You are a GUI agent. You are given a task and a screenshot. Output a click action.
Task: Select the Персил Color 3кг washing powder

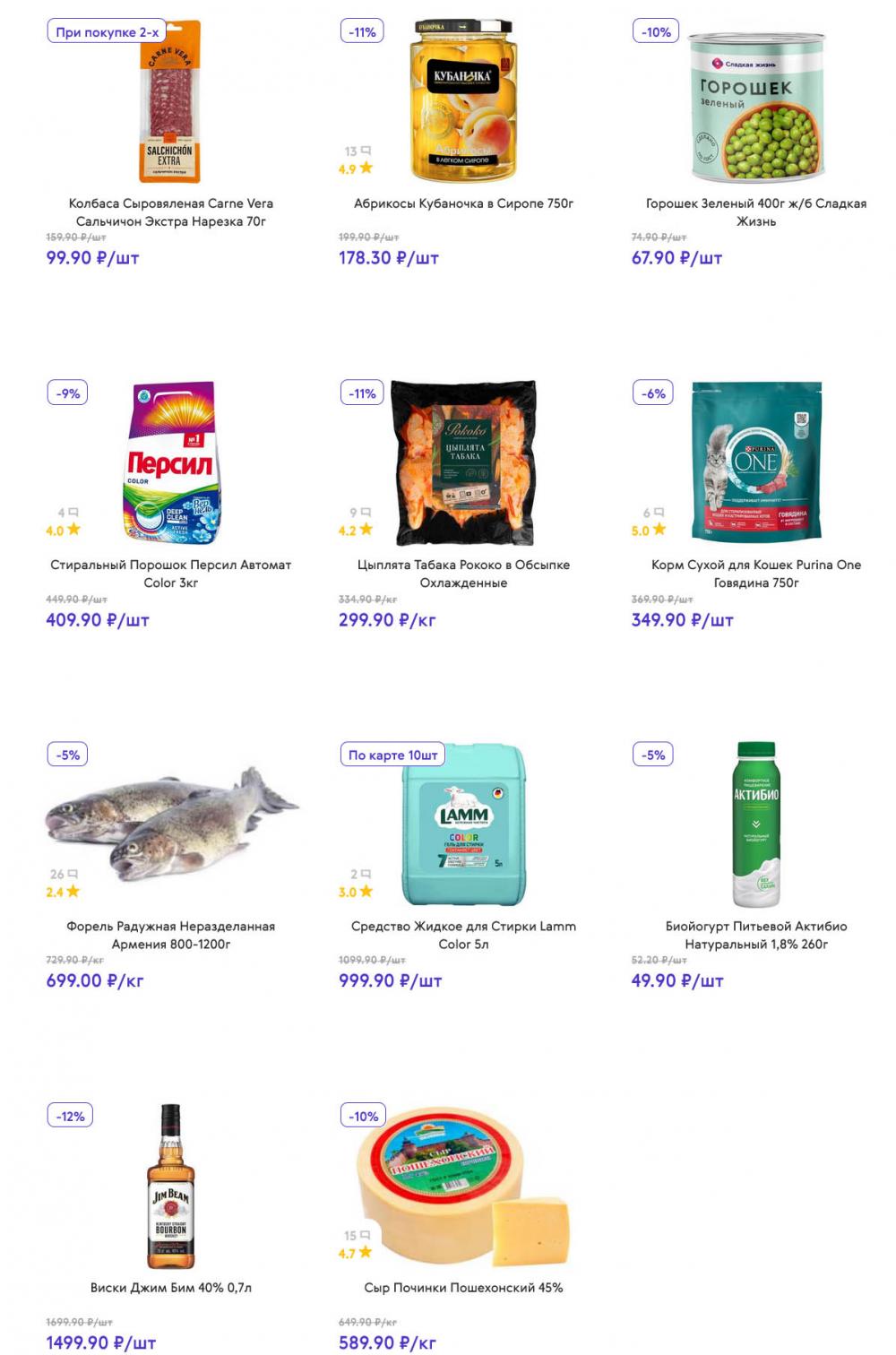click(x=170, y=462)
